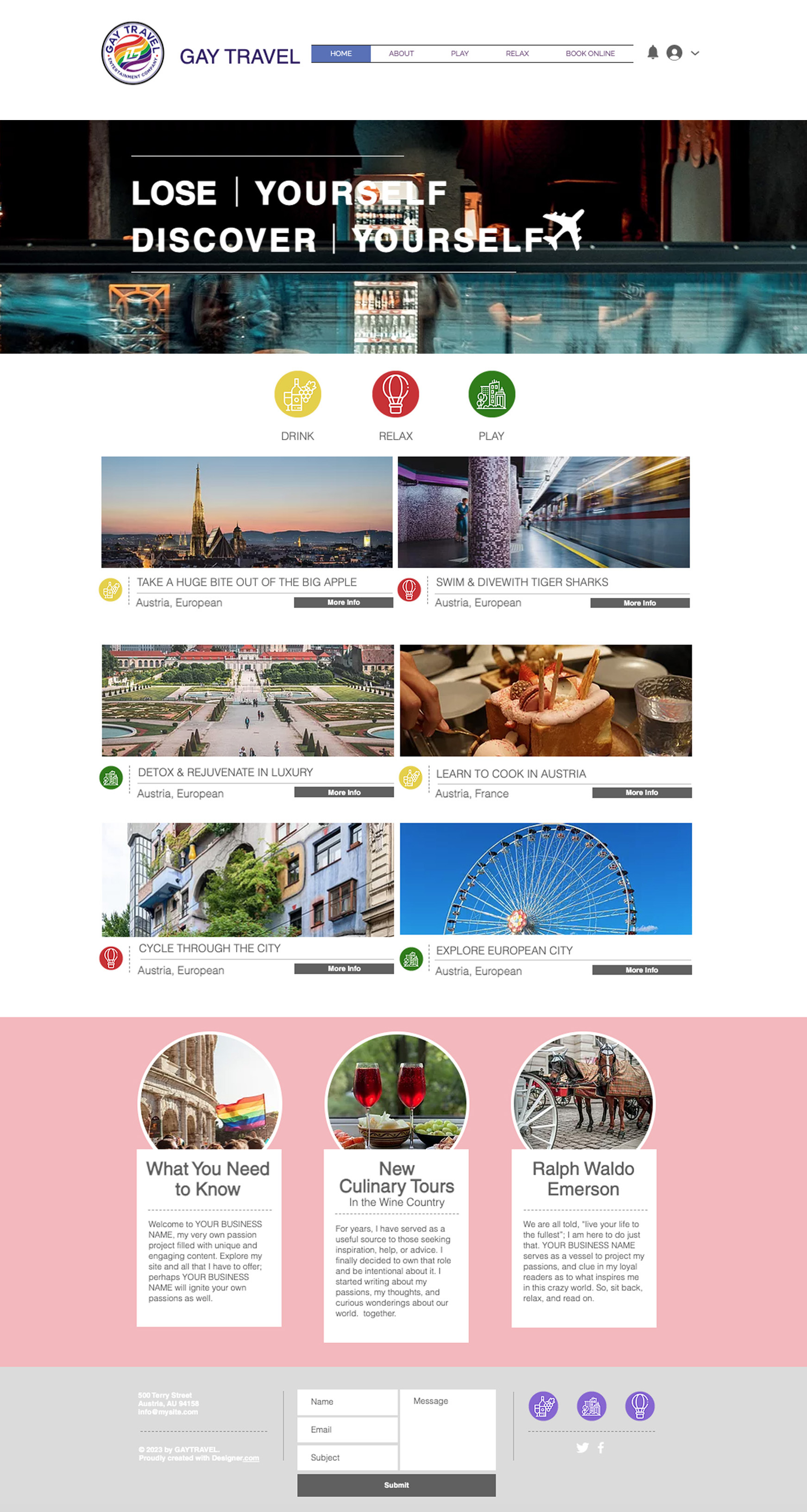
Task: Switch to the Play nav item
Action: 459,53
